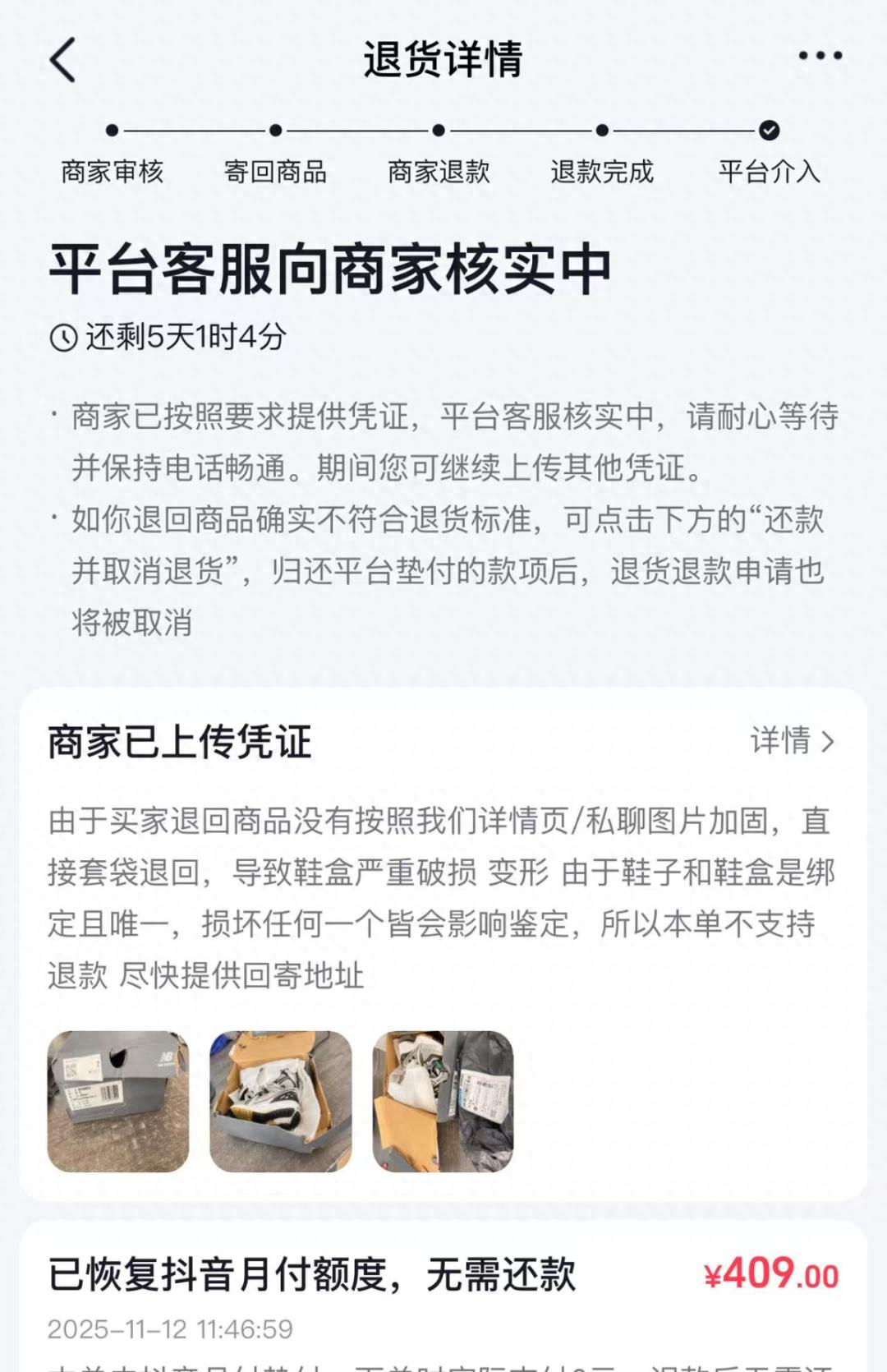Click the clock icon next to countdown
Image resolution: width=887 pixels, height=1372 pixels.
[x=62, y=337]
